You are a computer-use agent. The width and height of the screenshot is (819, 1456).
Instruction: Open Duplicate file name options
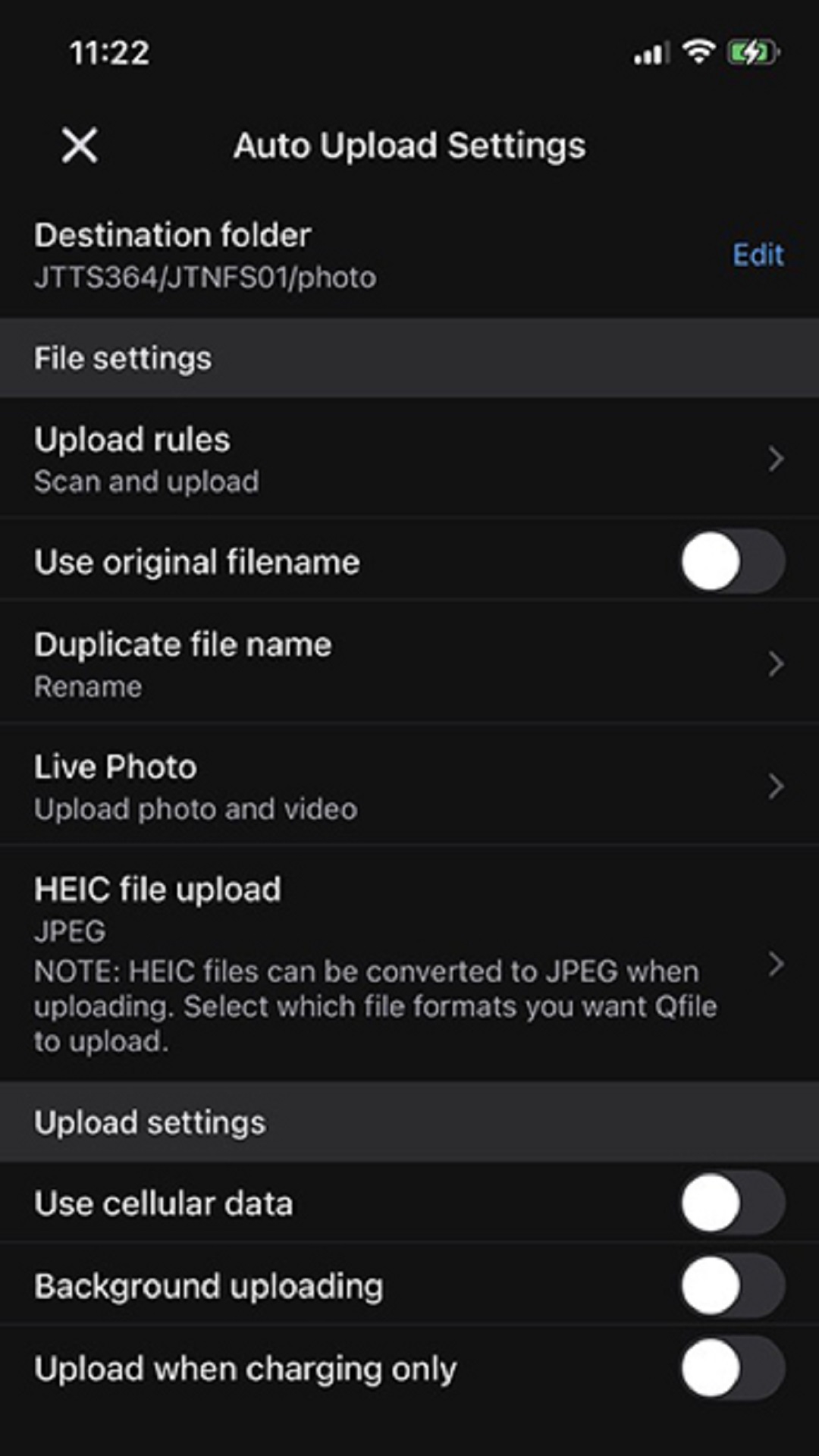409,664
